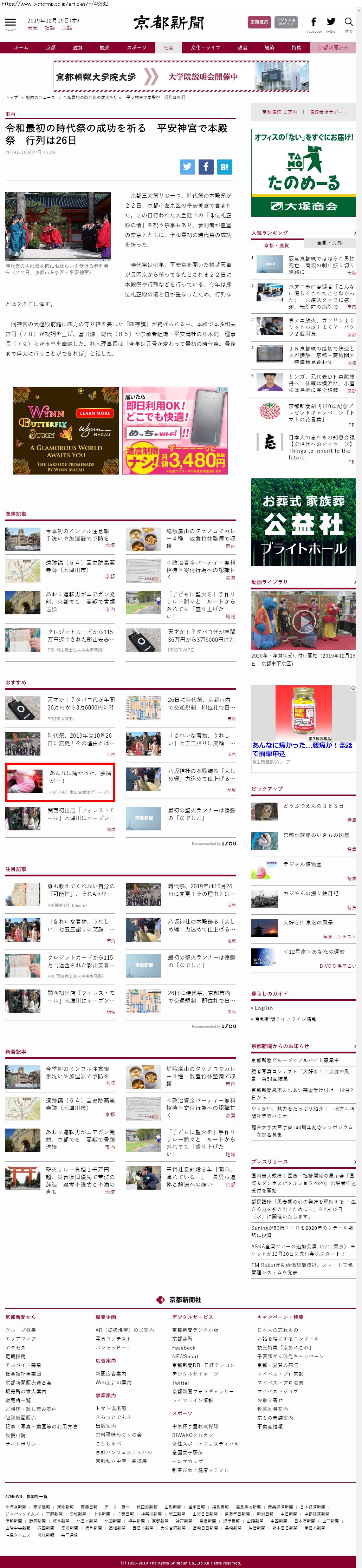Open グループ概要 in the footer
The height and width of the screenshot is (1568, 362).
click(x=21, y=1330)
